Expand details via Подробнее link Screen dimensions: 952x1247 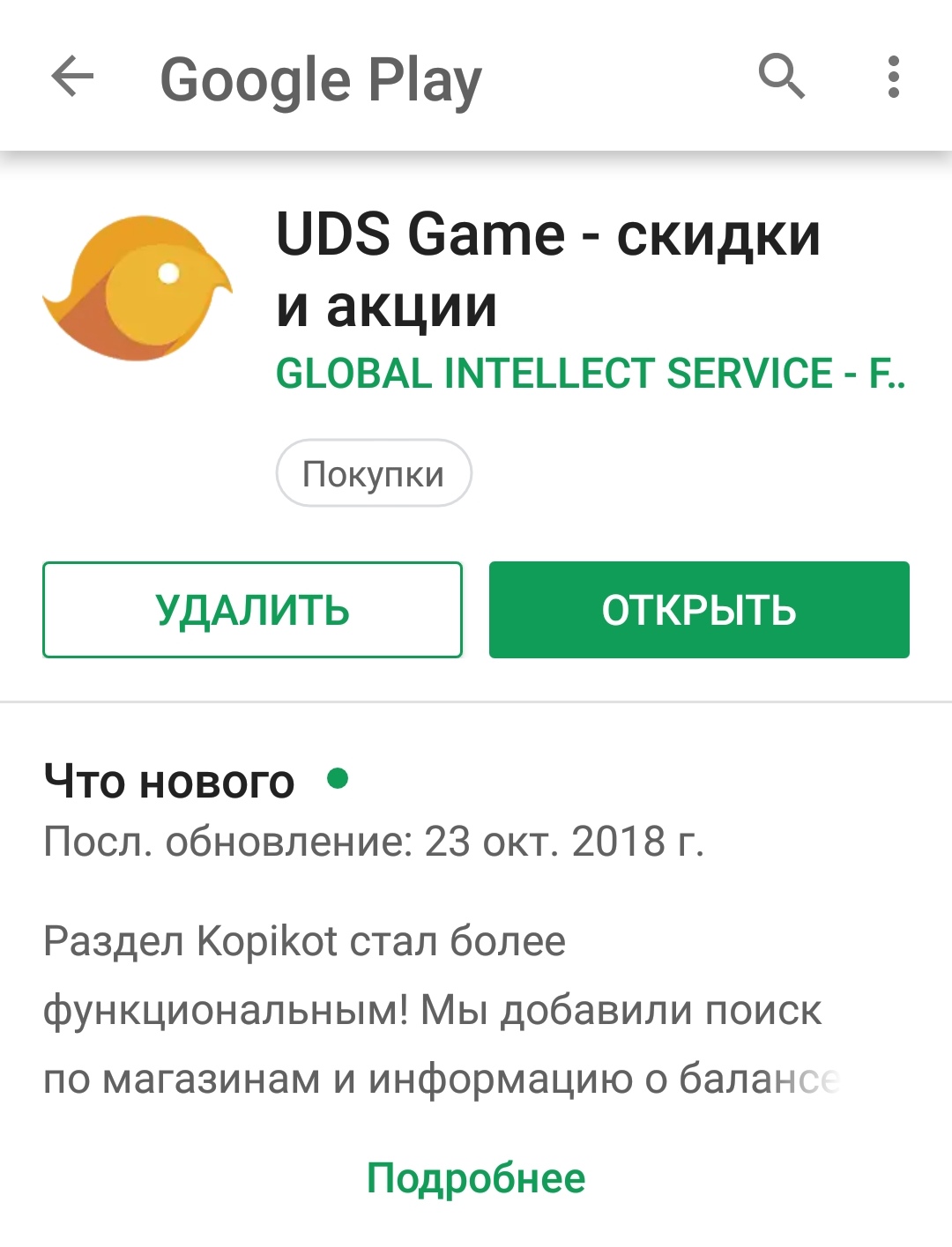(476, 1177)
